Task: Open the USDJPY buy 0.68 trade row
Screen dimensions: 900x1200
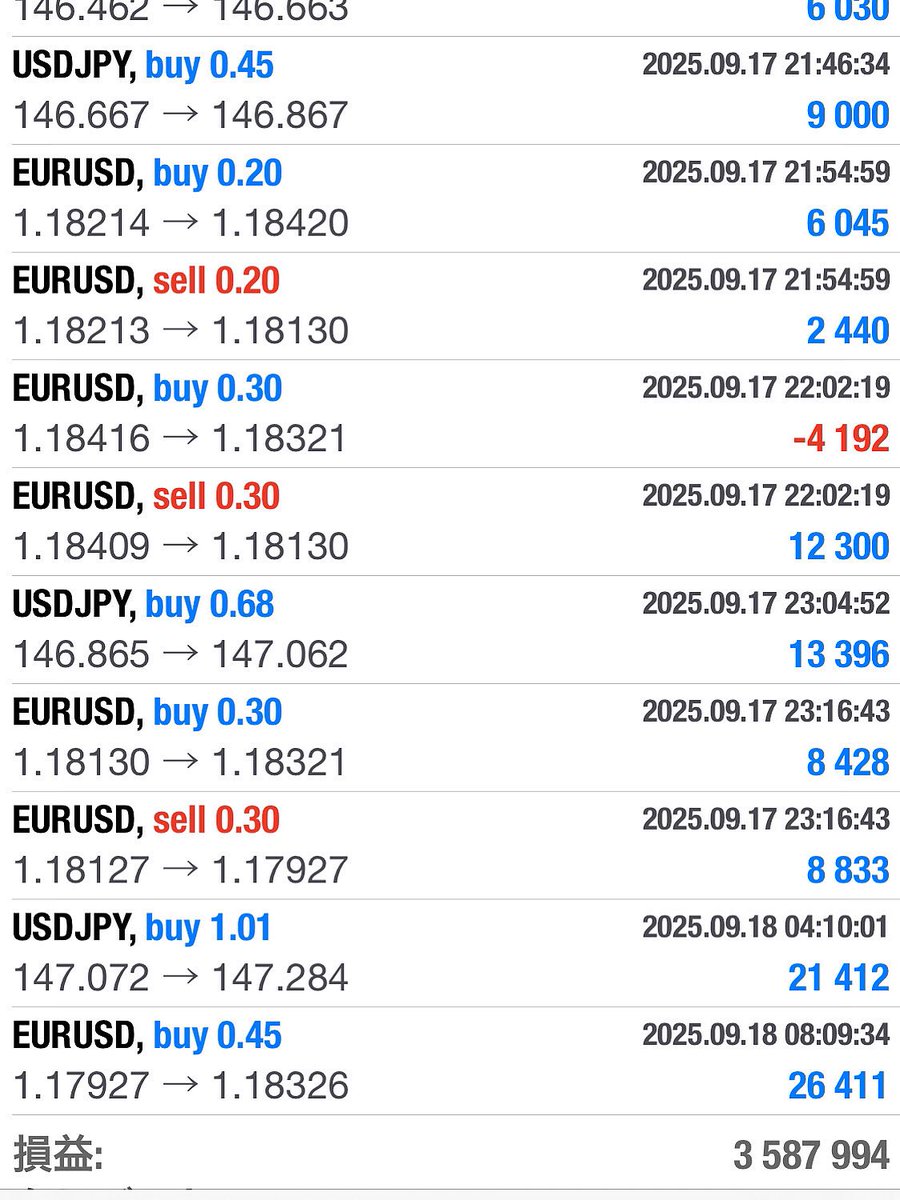Action: 450,630
